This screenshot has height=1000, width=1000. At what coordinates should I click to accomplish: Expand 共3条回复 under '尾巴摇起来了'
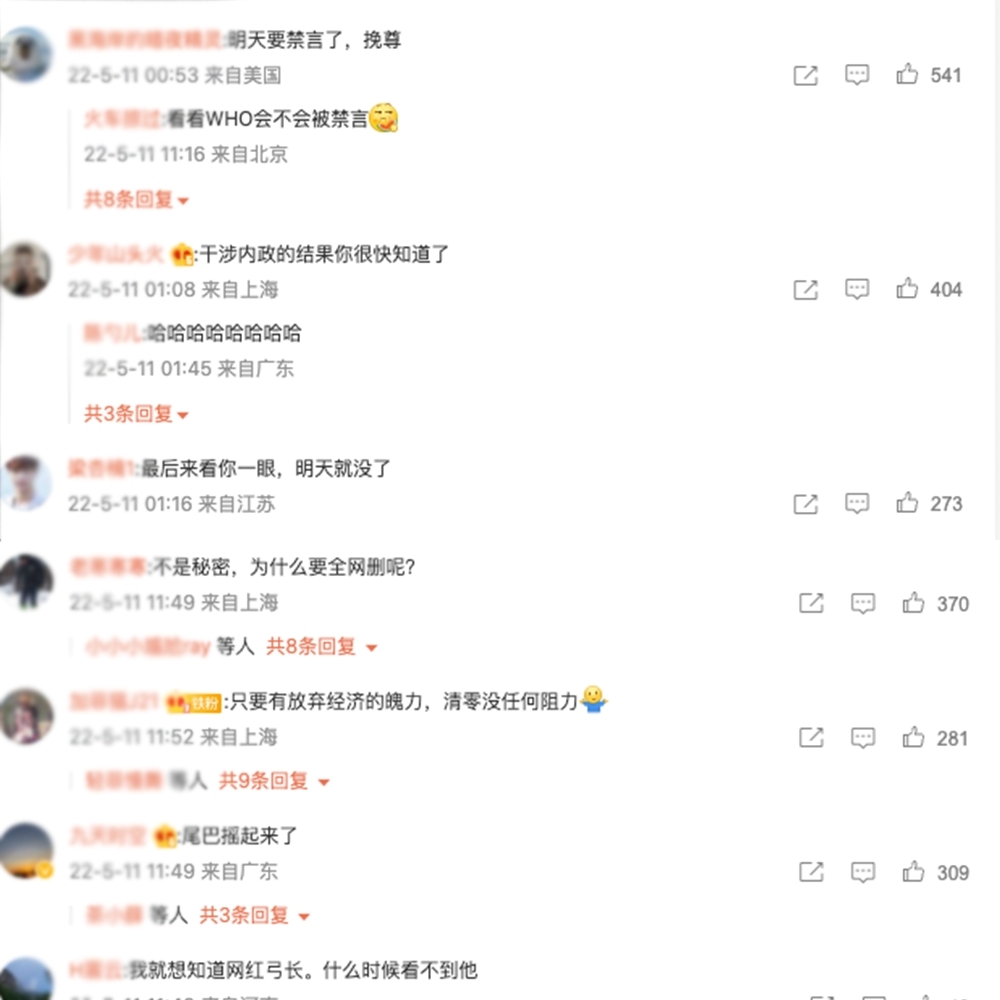click(254, 915)
